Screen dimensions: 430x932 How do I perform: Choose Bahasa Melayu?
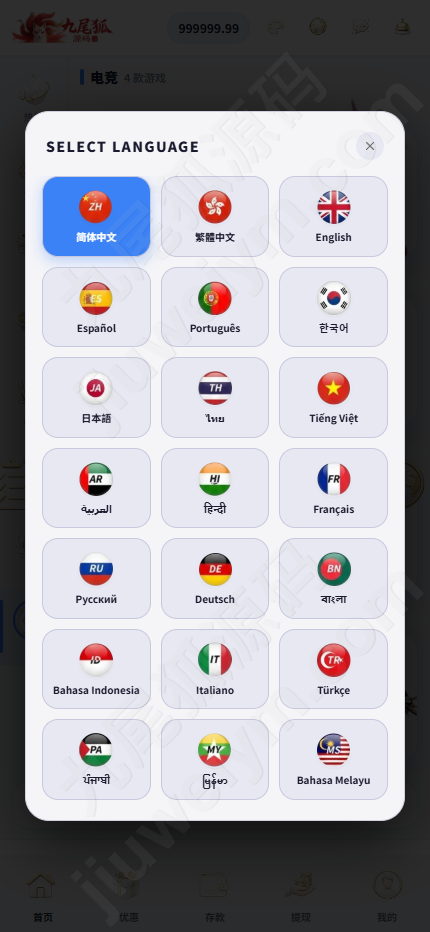point(333,760)
